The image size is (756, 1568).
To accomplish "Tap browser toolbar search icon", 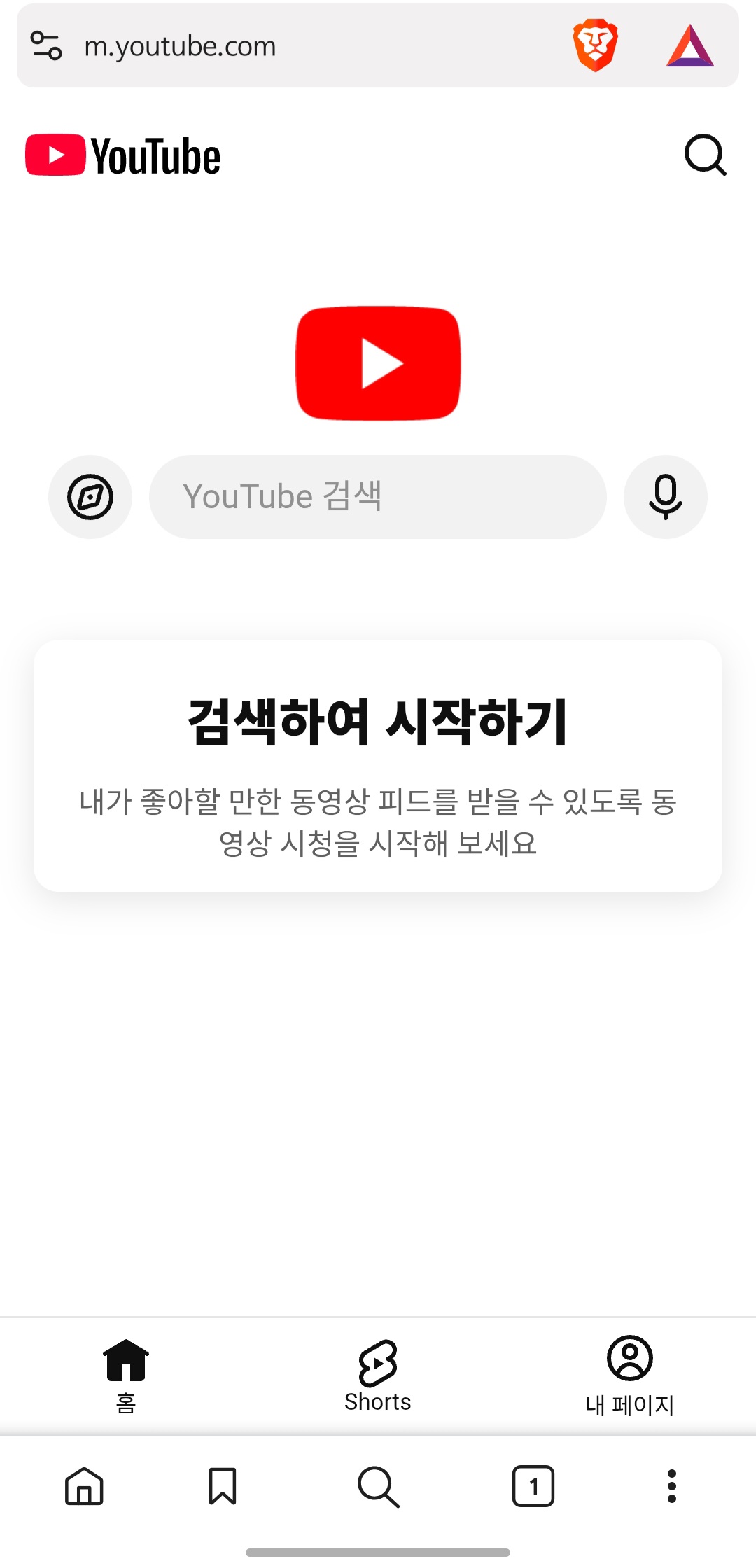I will click(378, 1486).
